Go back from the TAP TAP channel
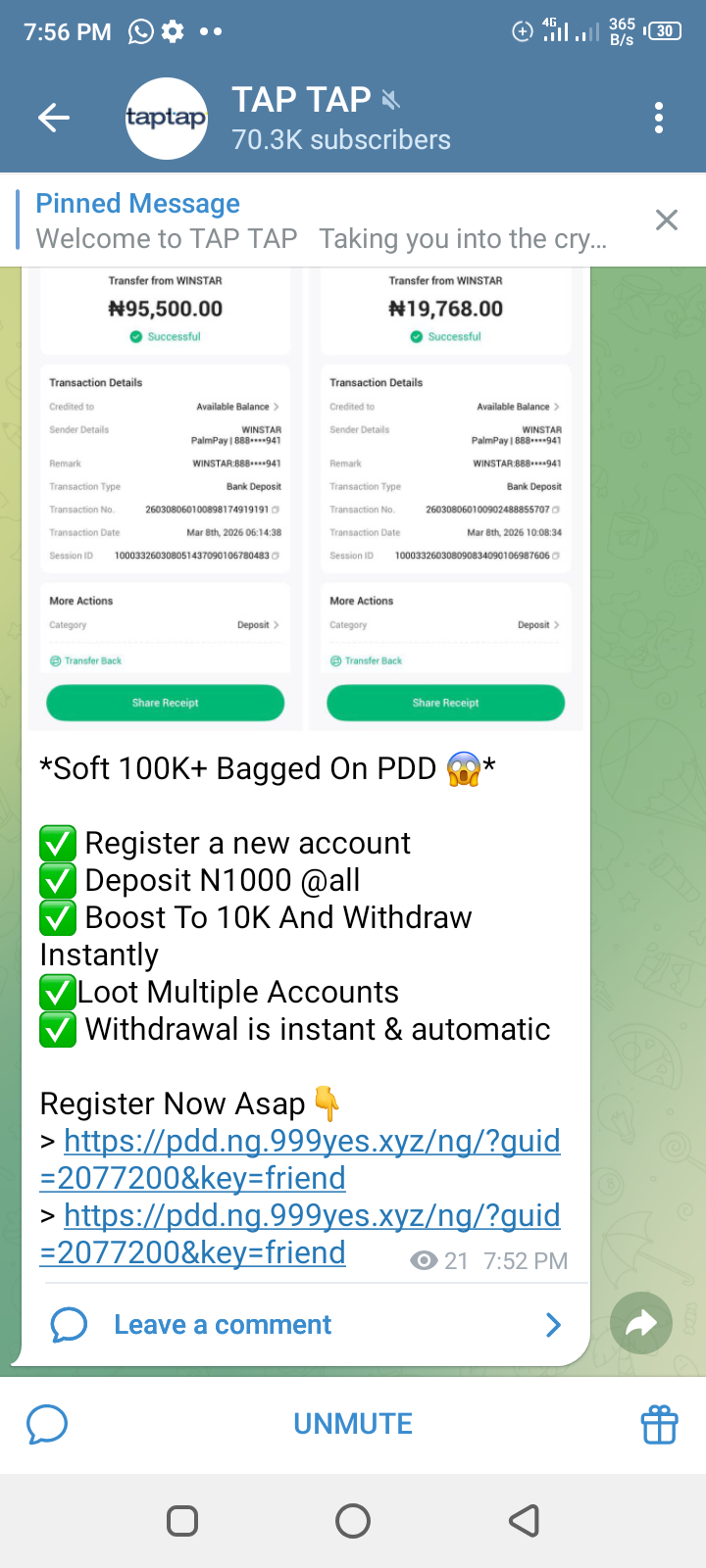This screenshot has width=706, height=1568. [x=54, y=119]
